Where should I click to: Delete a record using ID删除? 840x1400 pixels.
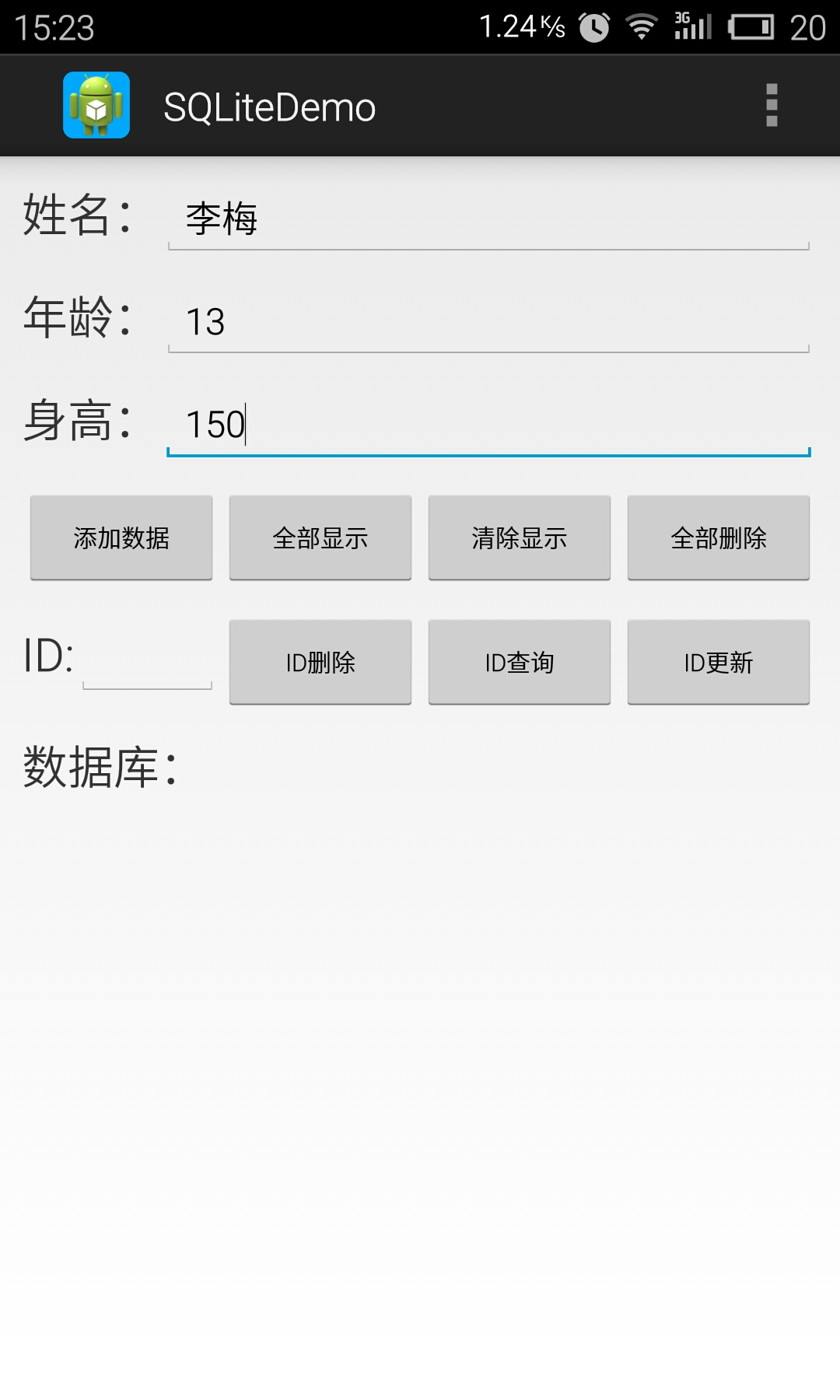tap(320, 662)
